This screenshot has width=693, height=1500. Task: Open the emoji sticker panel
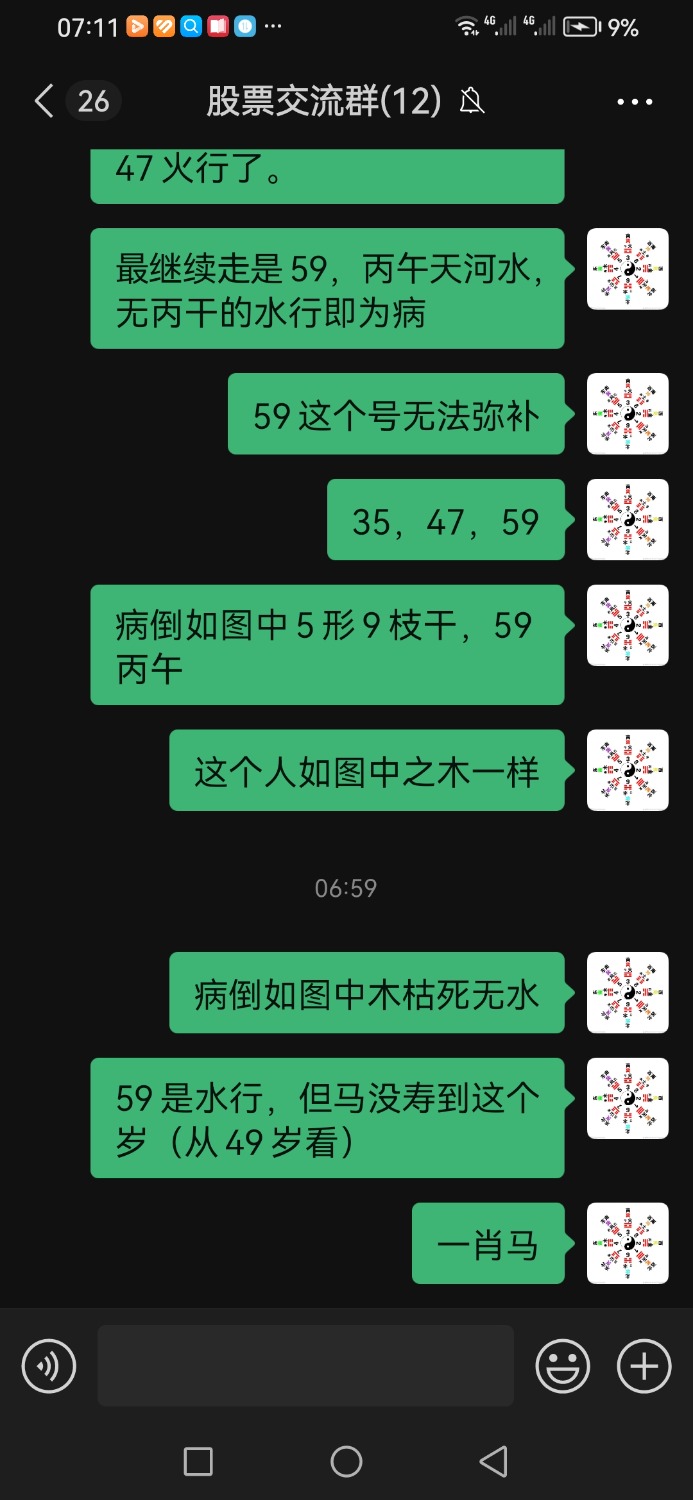[x=563, y=1366]
